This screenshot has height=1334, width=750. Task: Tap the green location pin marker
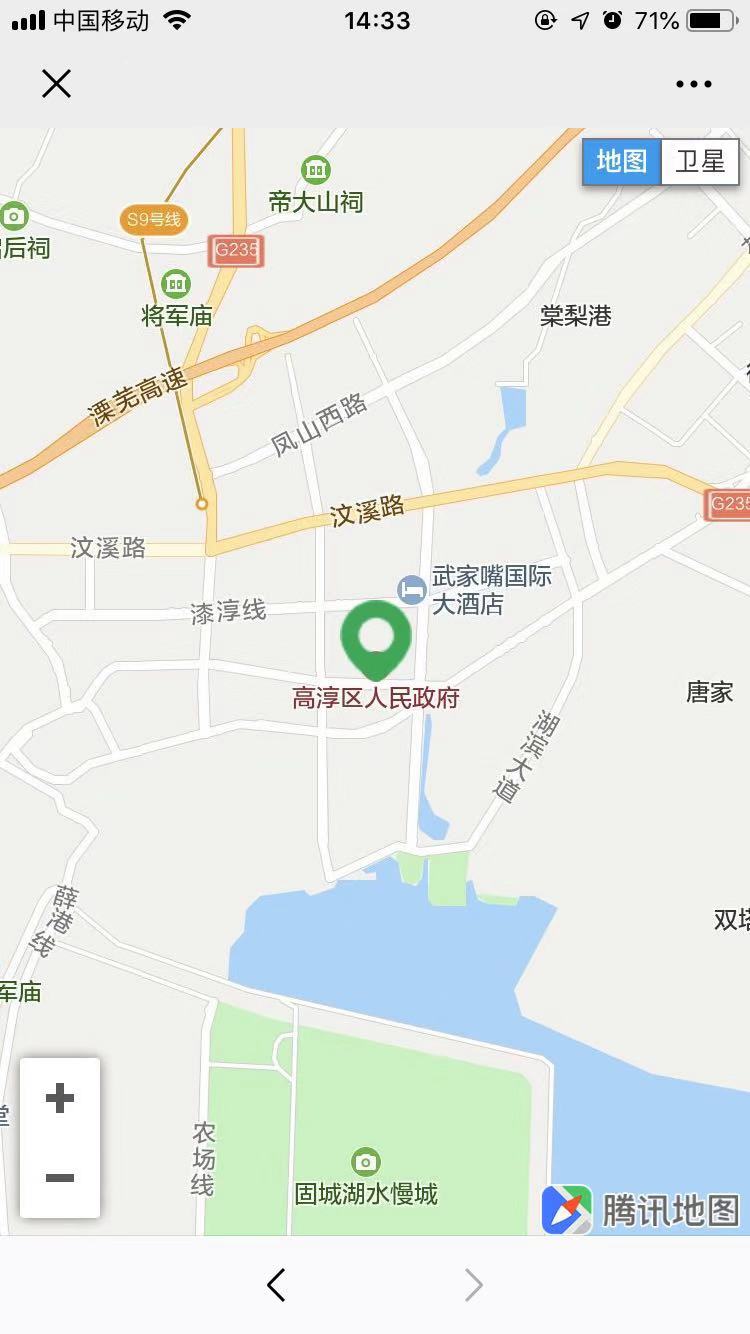point(376,639)
